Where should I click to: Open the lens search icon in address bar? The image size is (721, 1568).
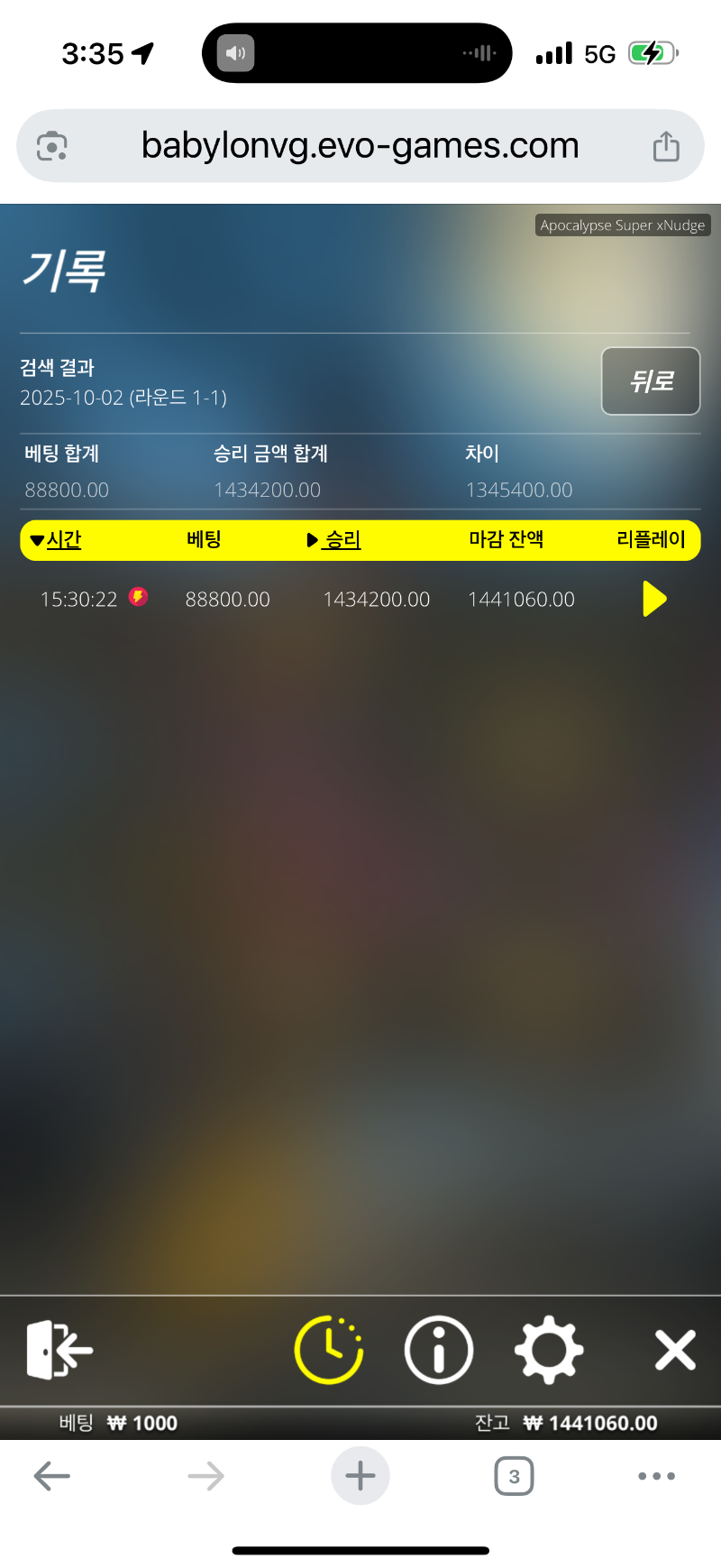click(x=52, y=146)
